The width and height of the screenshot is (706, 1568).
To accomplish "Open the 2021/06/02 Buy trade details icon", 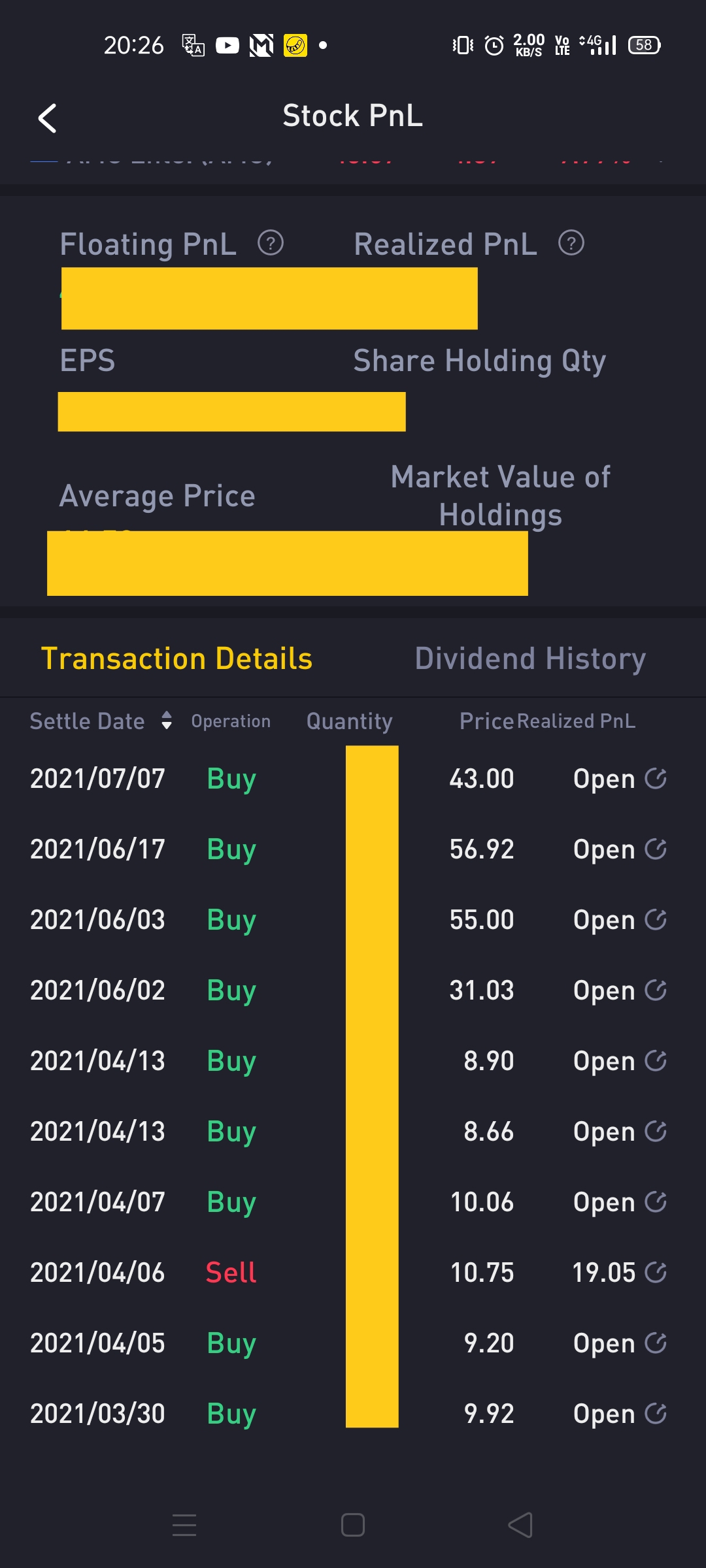I will [656, 990].
